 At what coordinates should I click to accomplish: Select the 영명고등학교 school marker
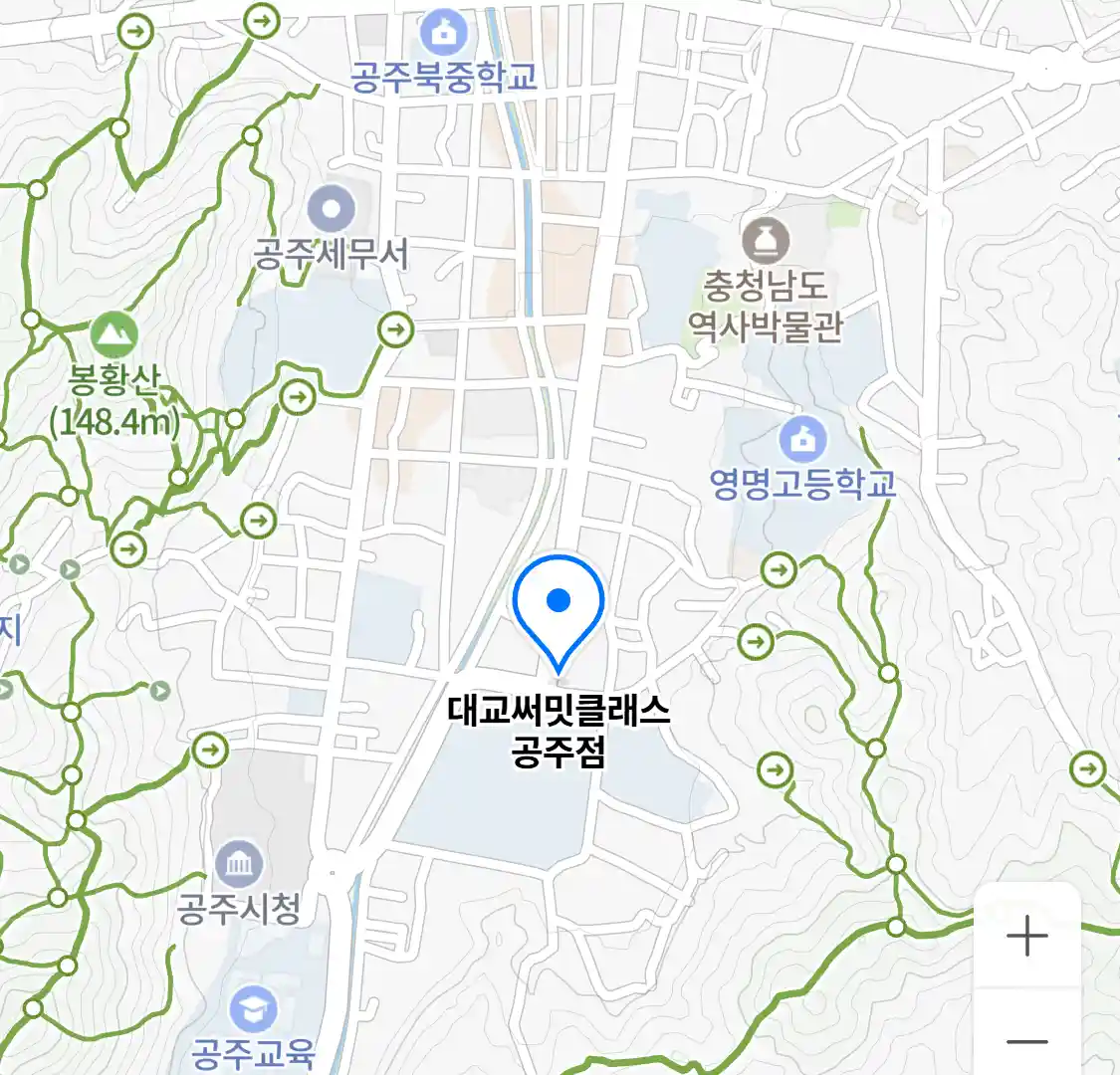(802, 439)
